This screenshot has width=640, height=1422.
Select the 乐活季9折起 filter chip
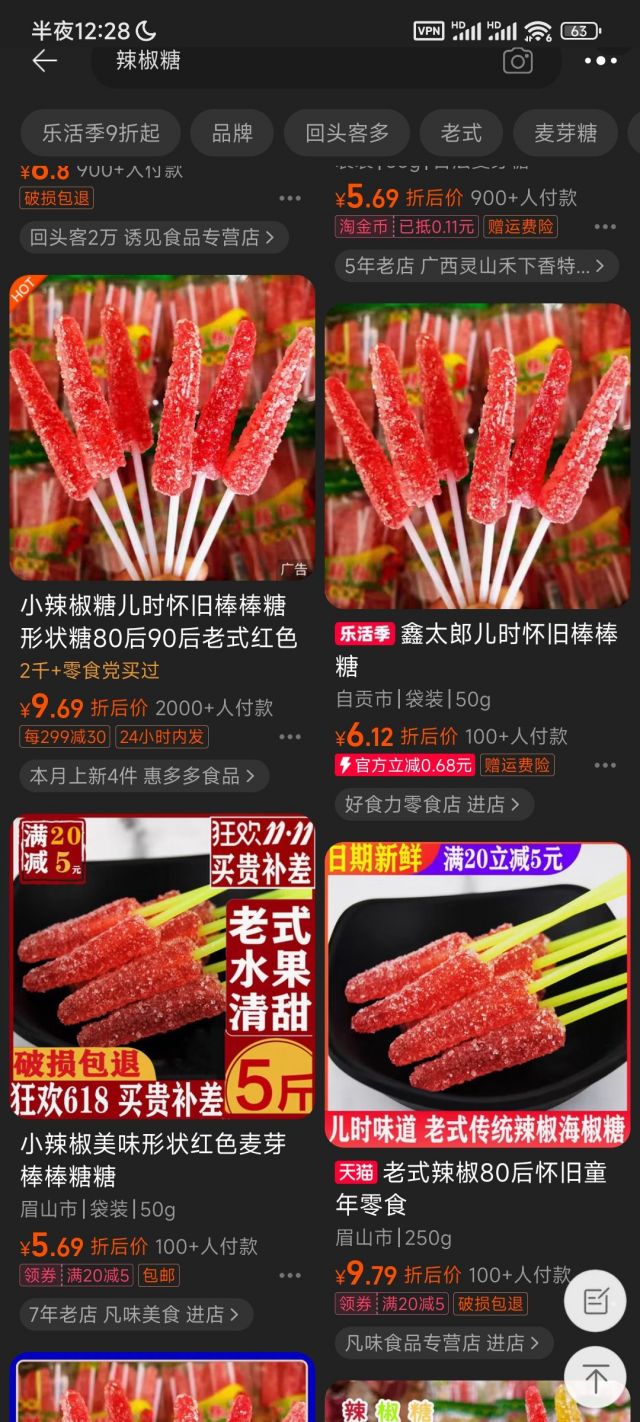tap(100, 133)
